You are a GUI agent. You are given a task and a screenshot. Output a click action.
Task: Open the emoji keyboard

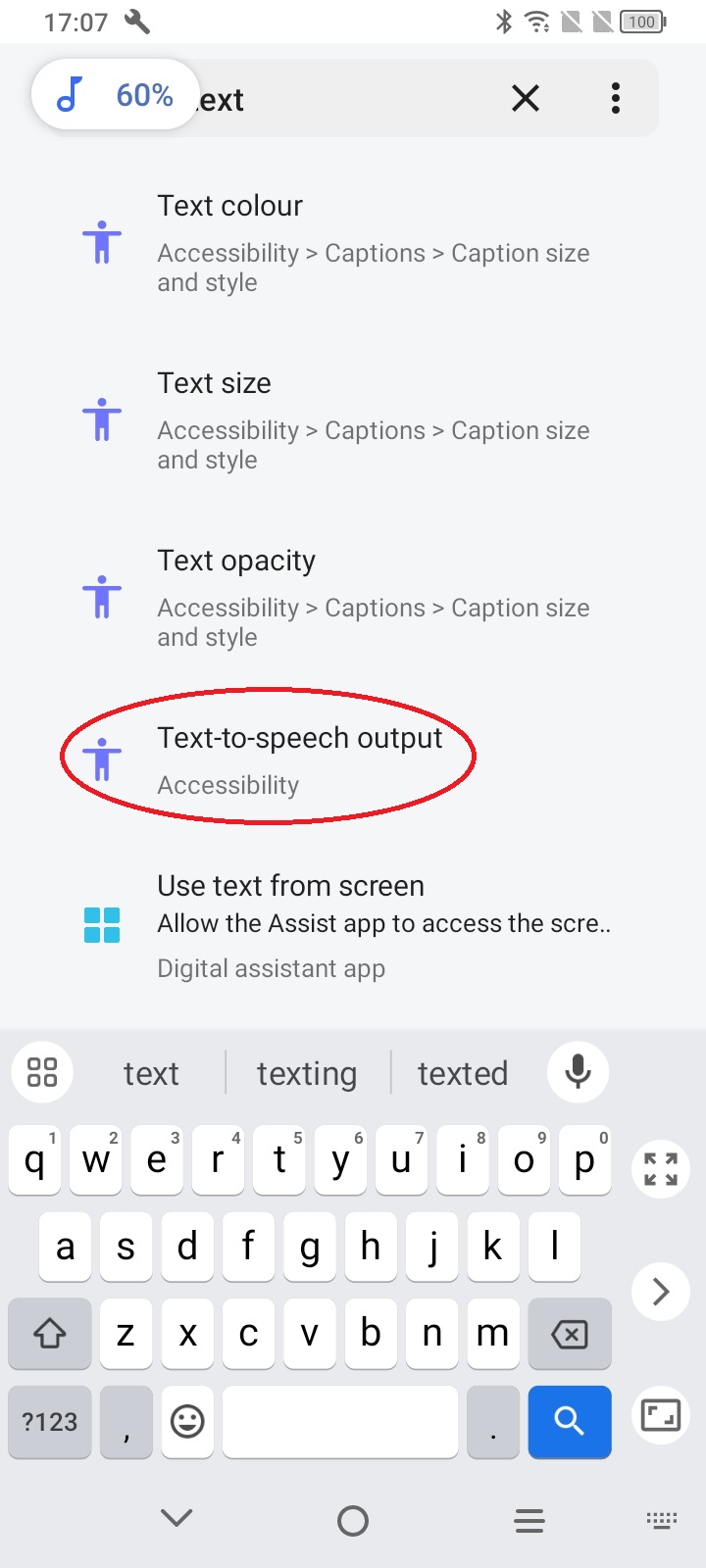[187, 1420]
